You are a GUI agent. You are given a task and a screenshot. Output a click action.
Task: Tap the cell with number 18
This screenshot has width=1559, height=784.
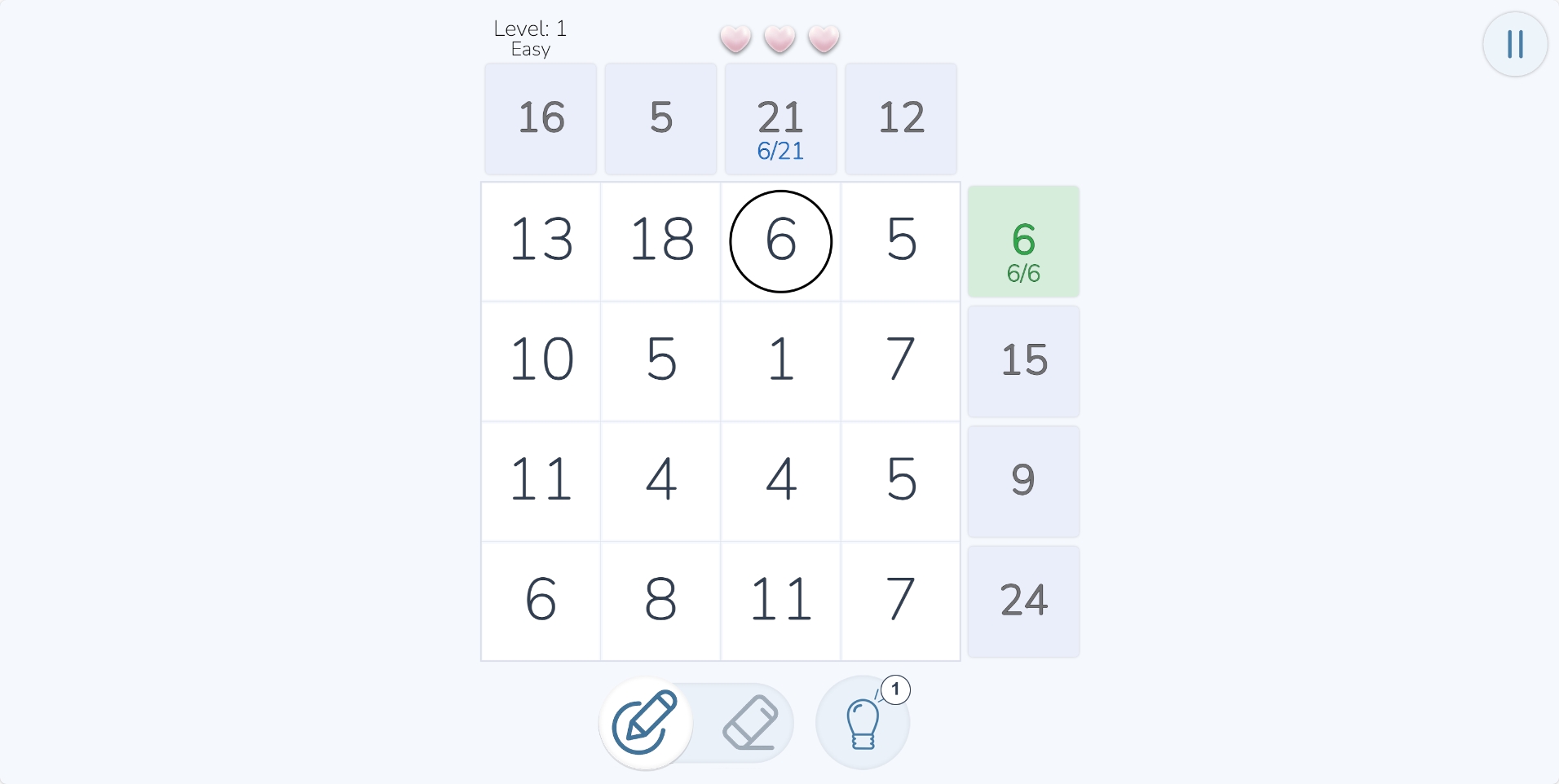coord(660,241)
